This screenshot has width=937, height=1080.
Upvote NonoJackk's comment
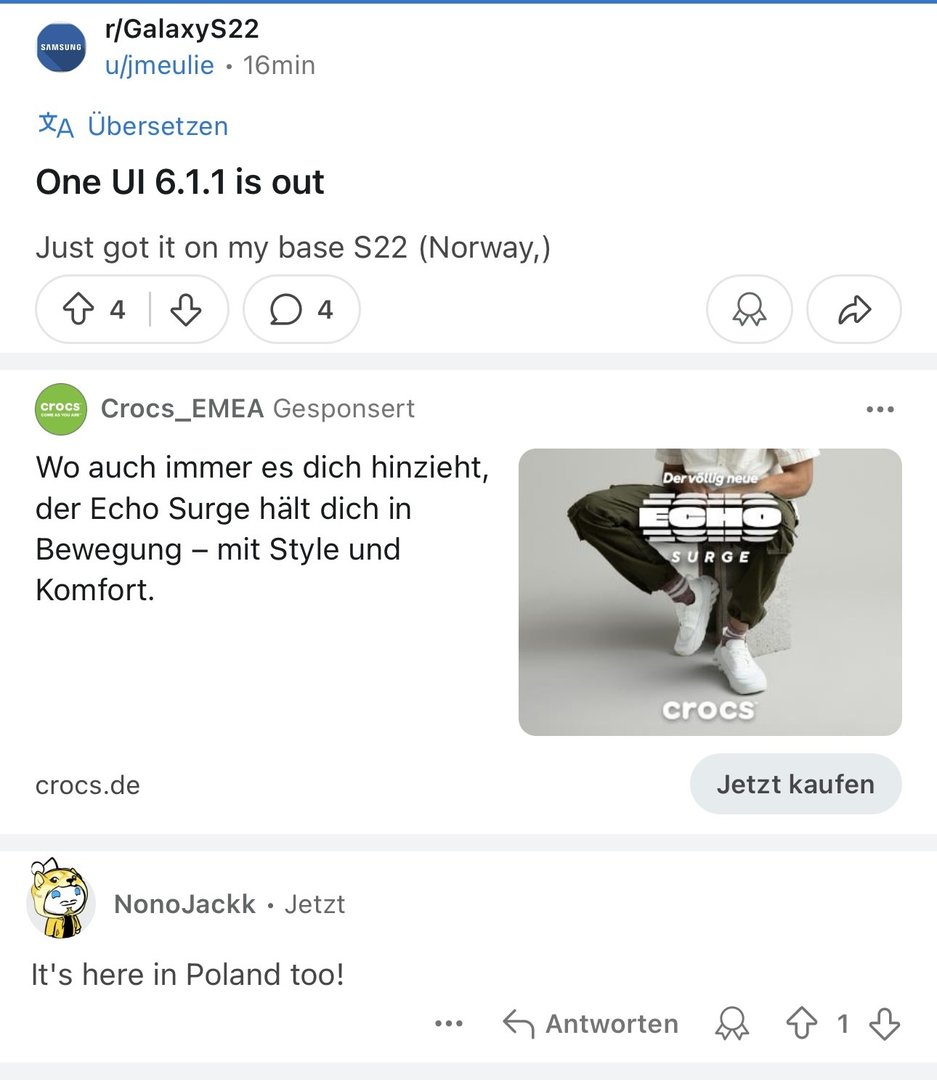tap(802, 1024)
